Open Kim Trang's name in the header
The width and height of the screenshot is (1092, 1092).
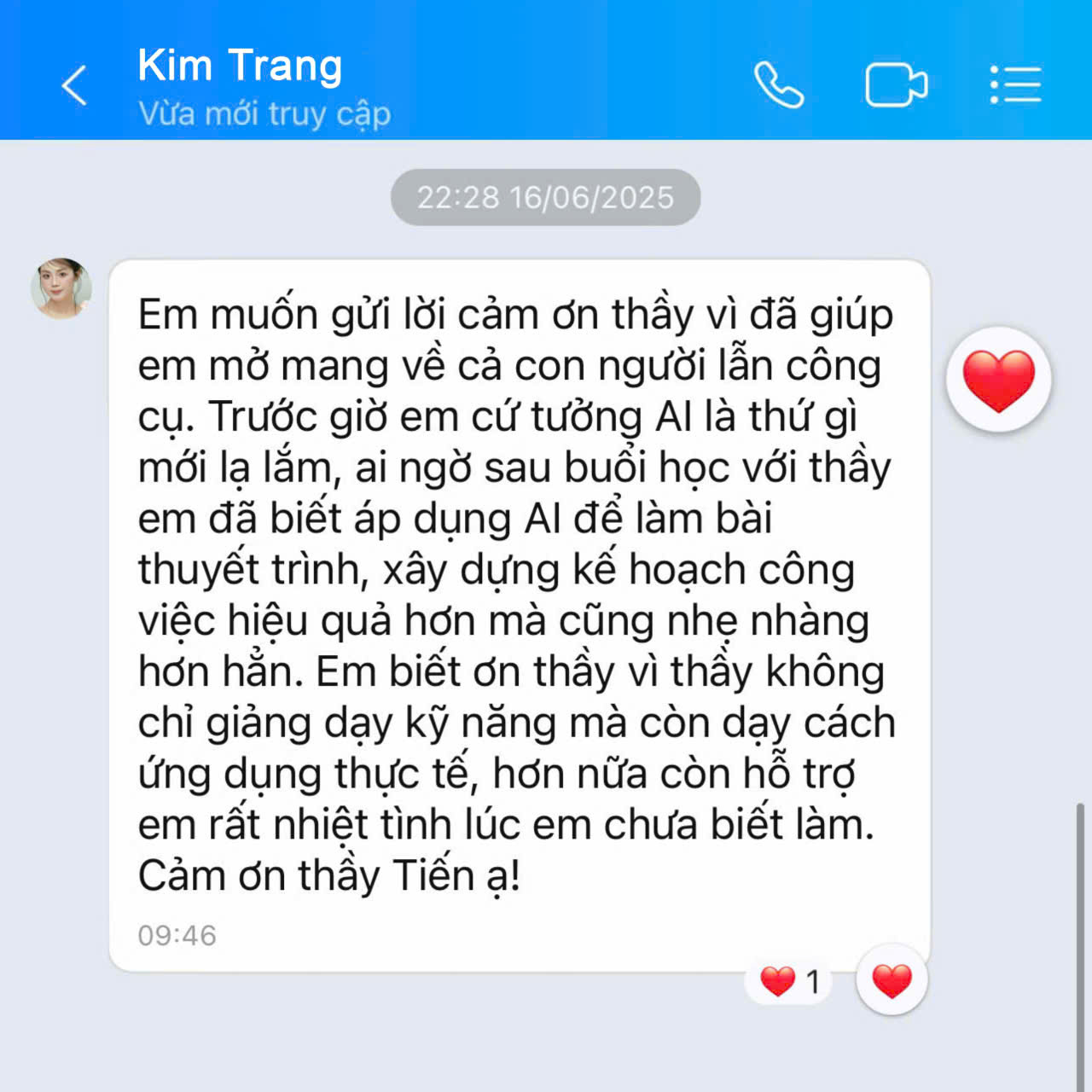tap(240, 66)
